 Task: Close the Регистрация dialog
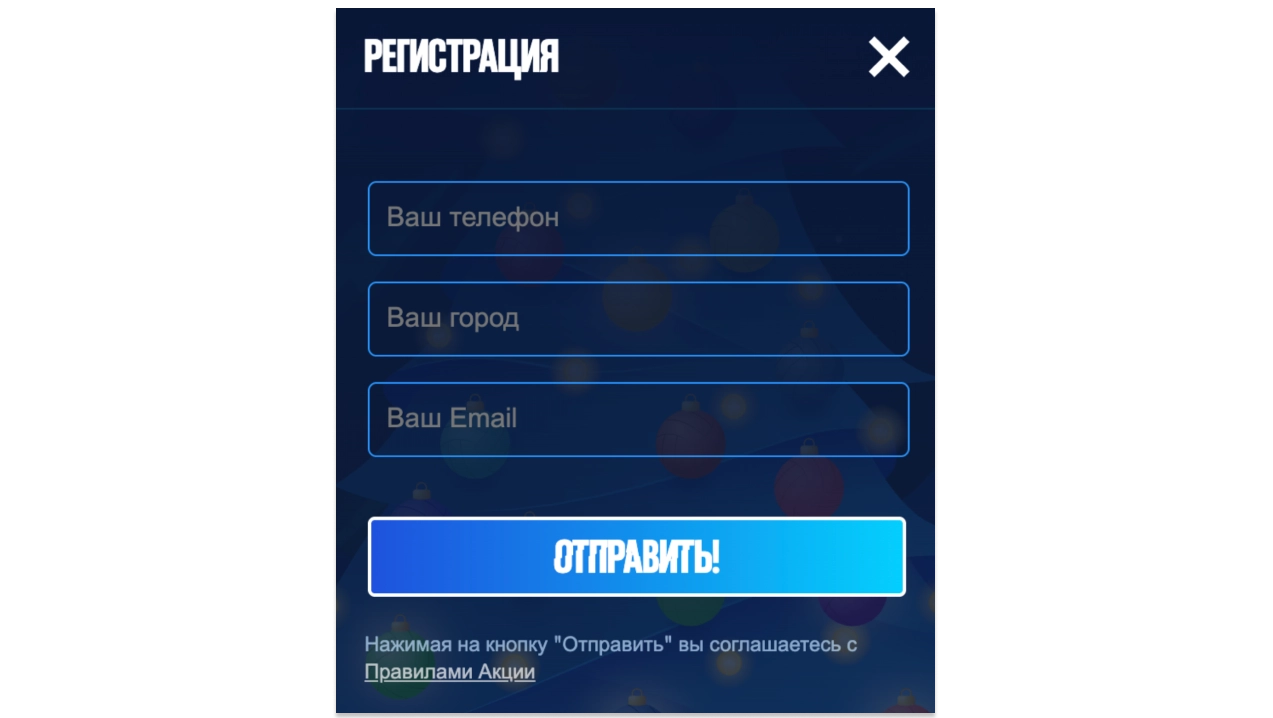coord(888,57)
